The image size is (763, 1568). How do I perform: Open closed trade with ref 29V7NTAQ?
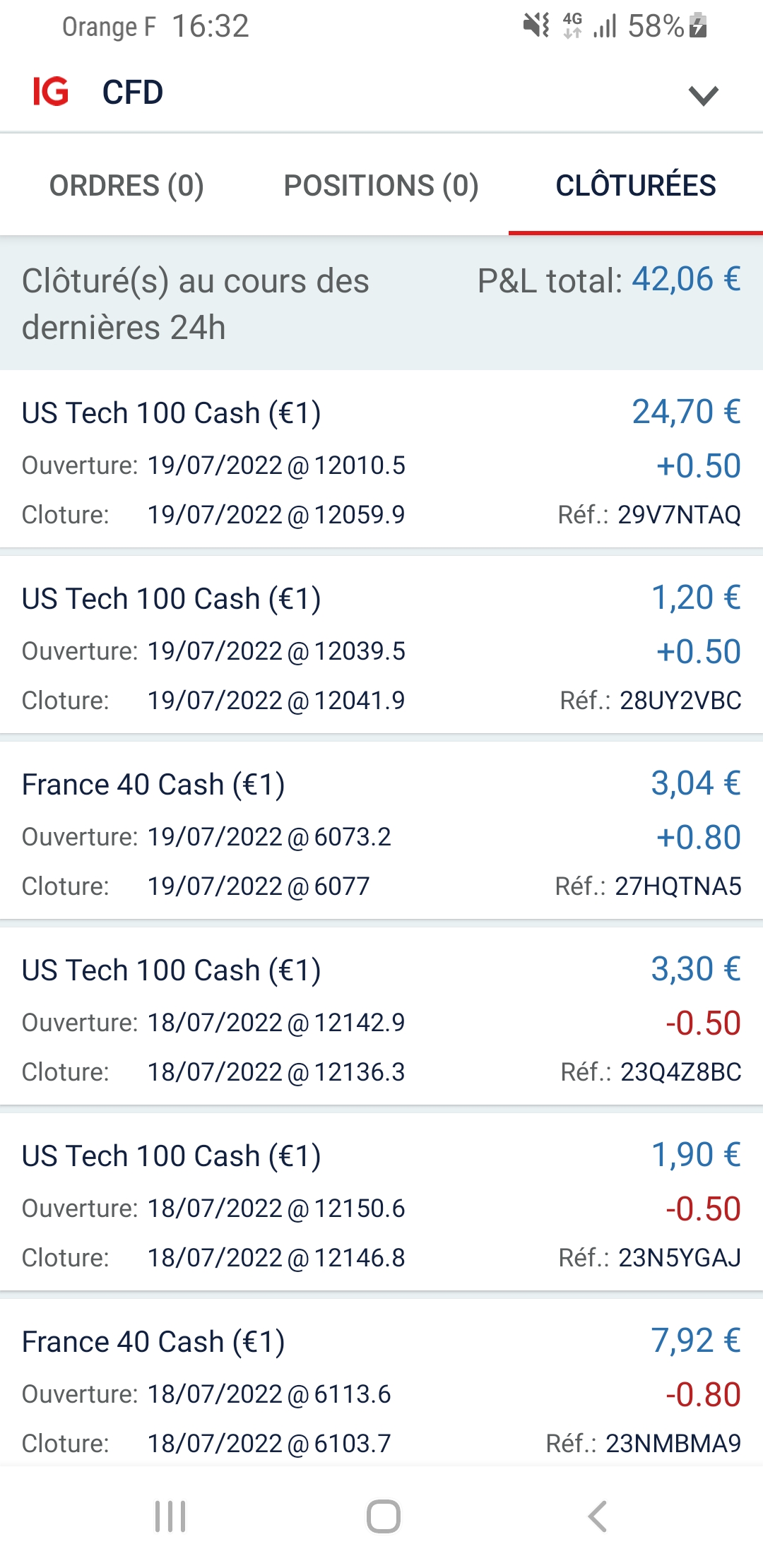click(381, 463)
